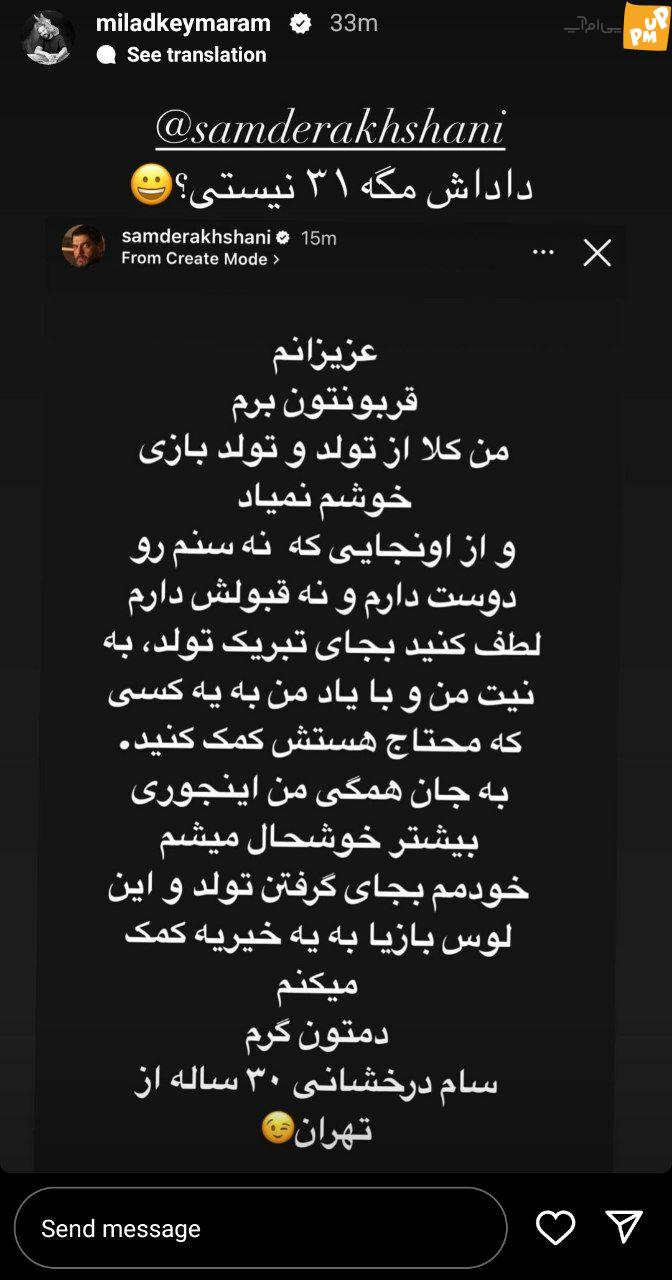Focus the Send message field

point(260,1228)
